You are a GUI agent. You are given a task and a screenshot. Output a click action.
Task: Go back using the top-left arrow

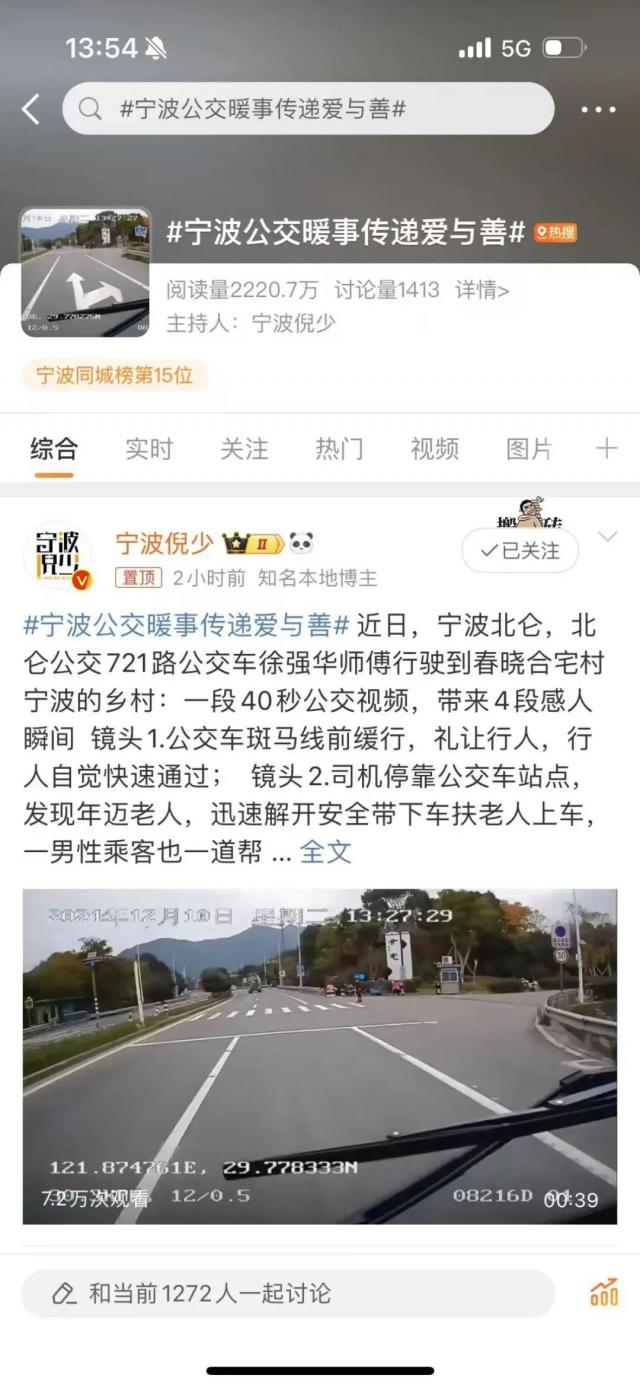point(31,109)
